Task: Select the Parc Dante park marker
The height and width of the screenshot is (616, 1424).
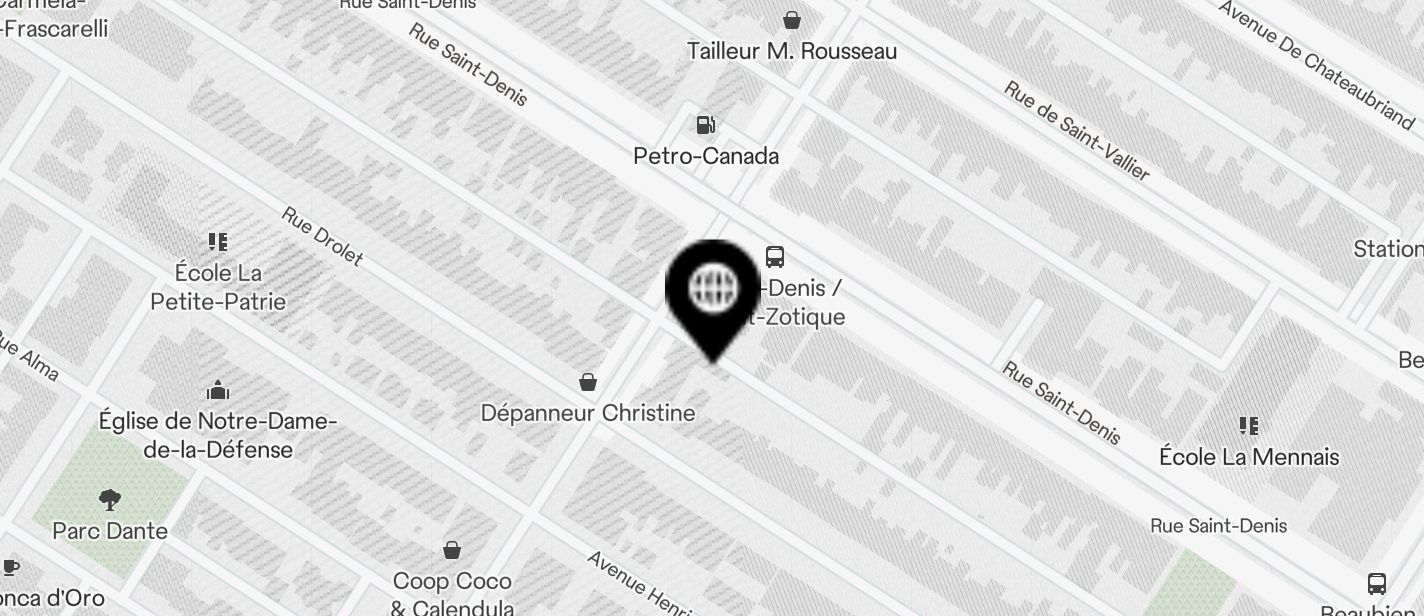Action: point(110,500)
